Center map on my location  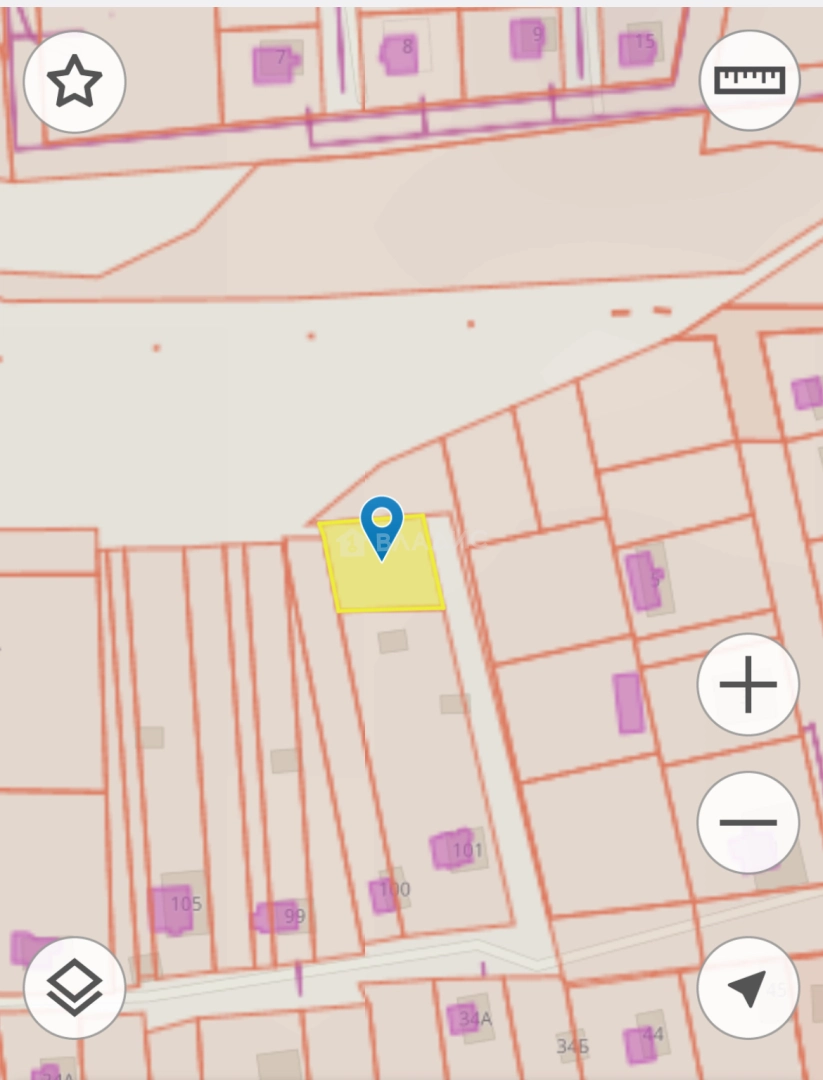[x=748, y=988]
